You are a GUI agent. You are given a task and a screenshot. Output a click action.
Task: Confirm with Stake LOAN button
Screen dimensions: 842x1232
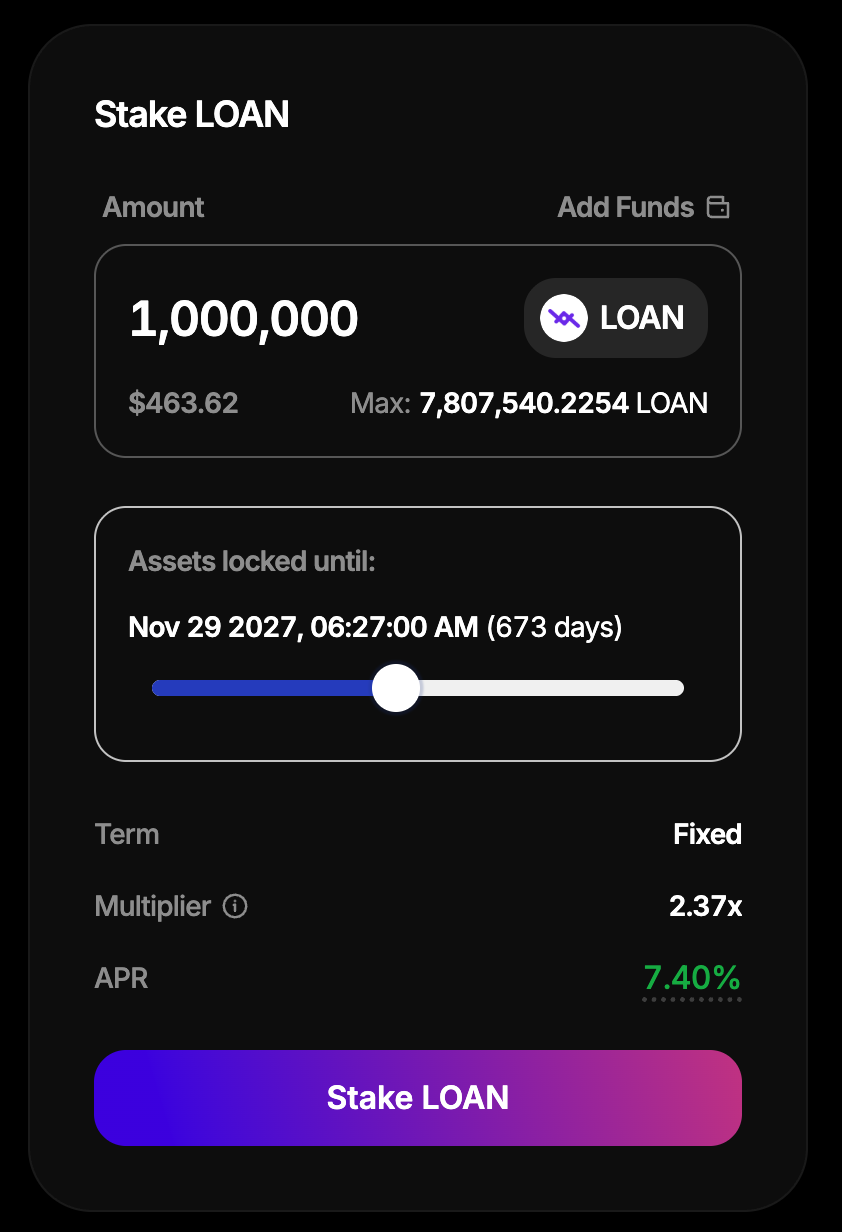[418, 1097]
